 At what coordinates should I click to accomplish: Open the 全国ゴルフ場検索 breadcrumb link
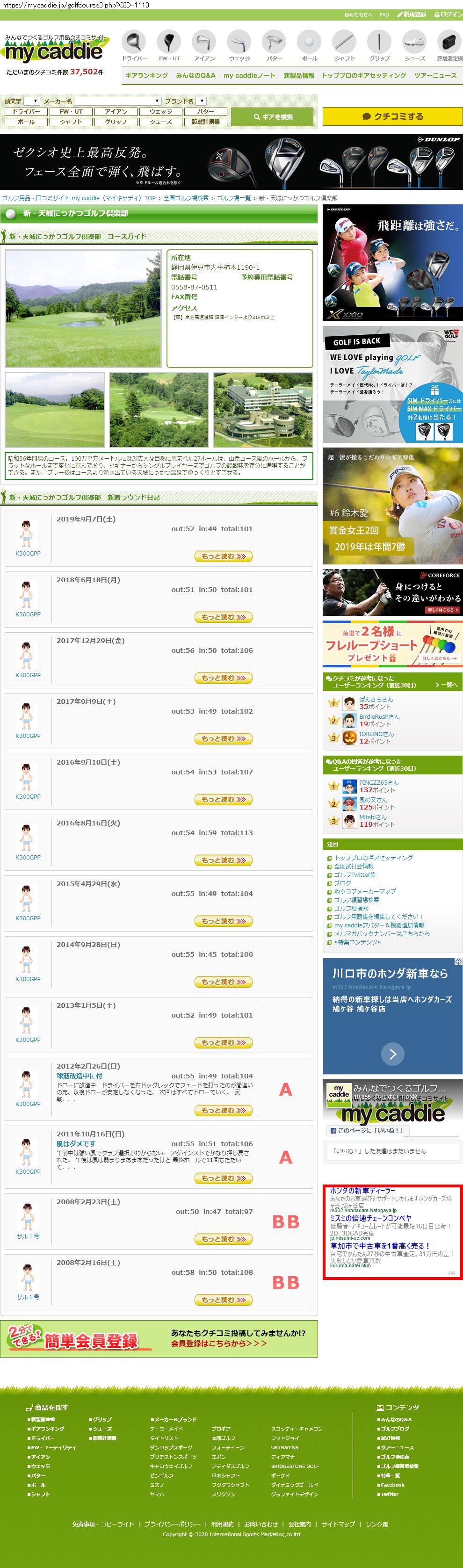click(x=186, y=198)
